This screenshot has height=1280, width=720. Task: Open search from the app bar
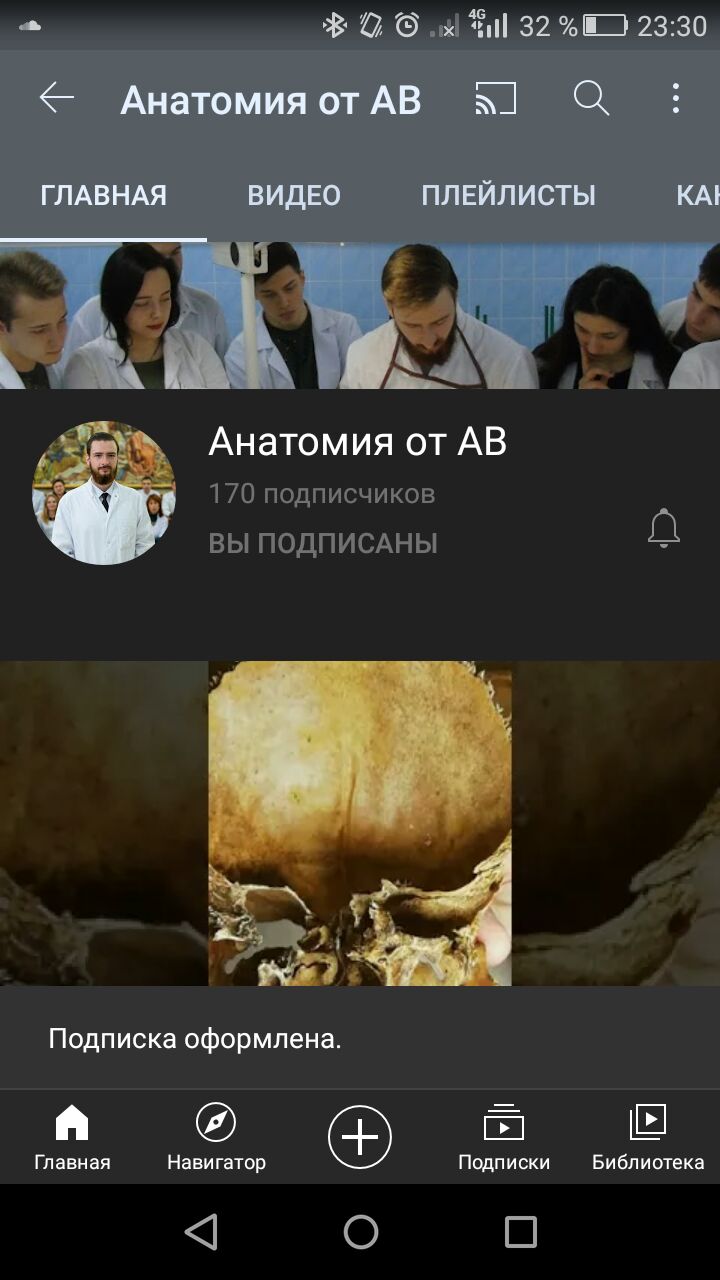point(591,98)
